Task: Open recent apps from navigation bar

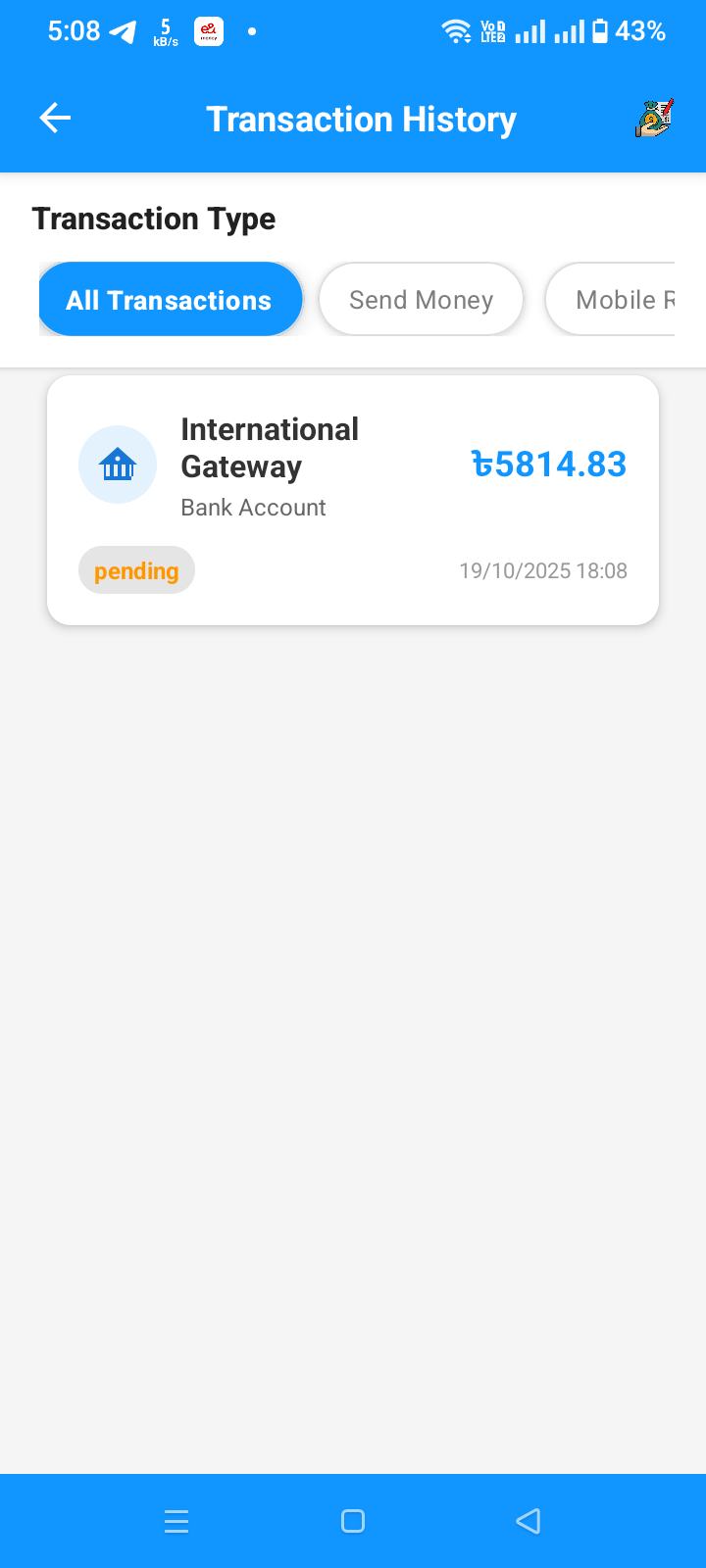Action: 176,1521
